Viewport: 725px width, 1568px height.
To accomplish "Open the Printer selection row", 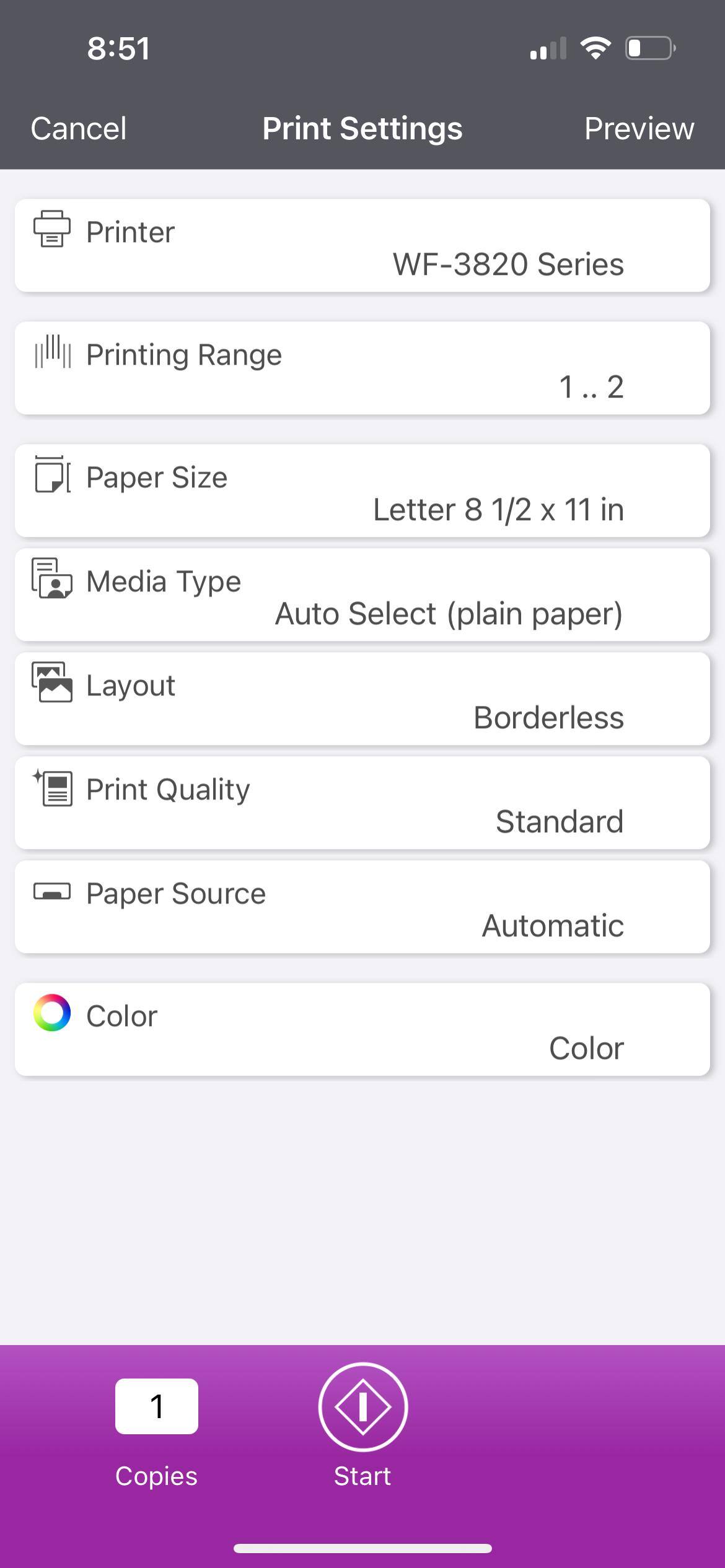I will tap(362, 246).
